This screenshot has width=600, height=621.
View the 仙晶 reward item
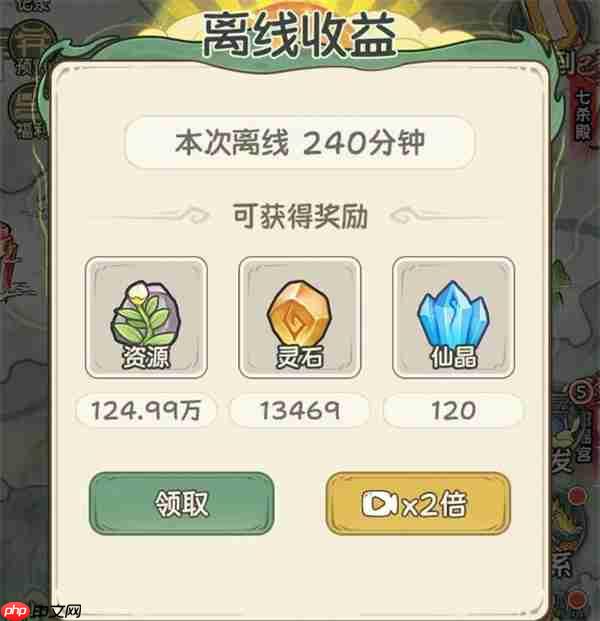[452, 318]
